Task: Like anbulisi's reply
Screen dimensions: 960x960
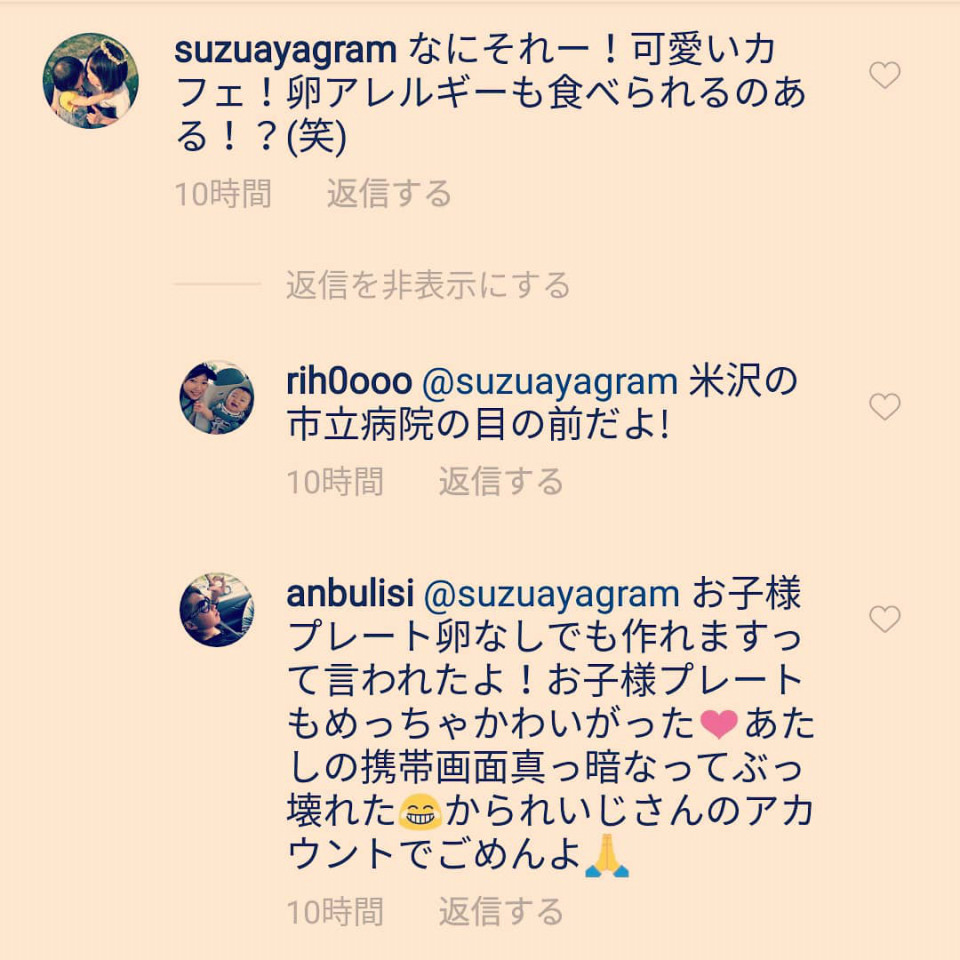Action: 884,619
